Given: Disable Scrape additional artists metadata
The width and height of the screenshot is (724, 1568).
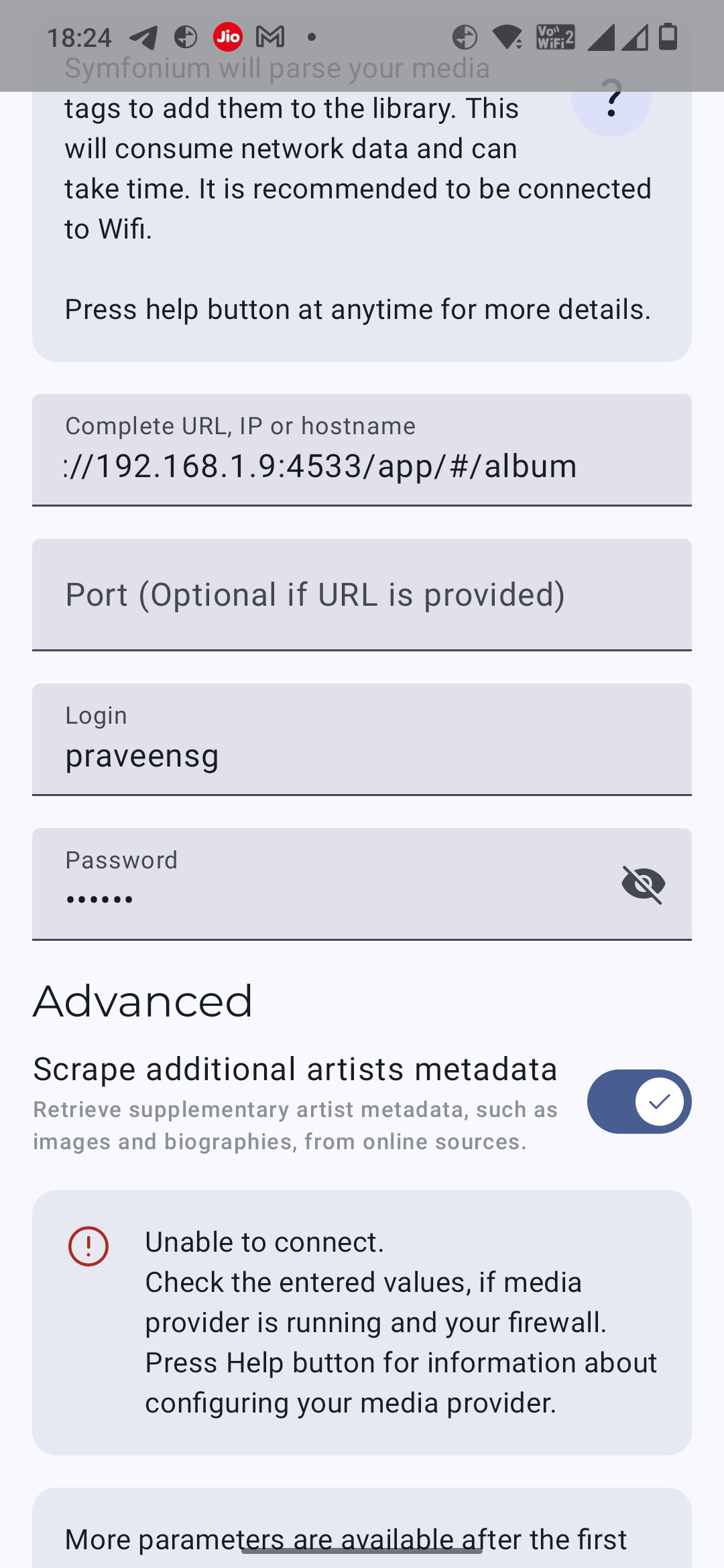Looking at the screenshot, I should point(639,1102).
